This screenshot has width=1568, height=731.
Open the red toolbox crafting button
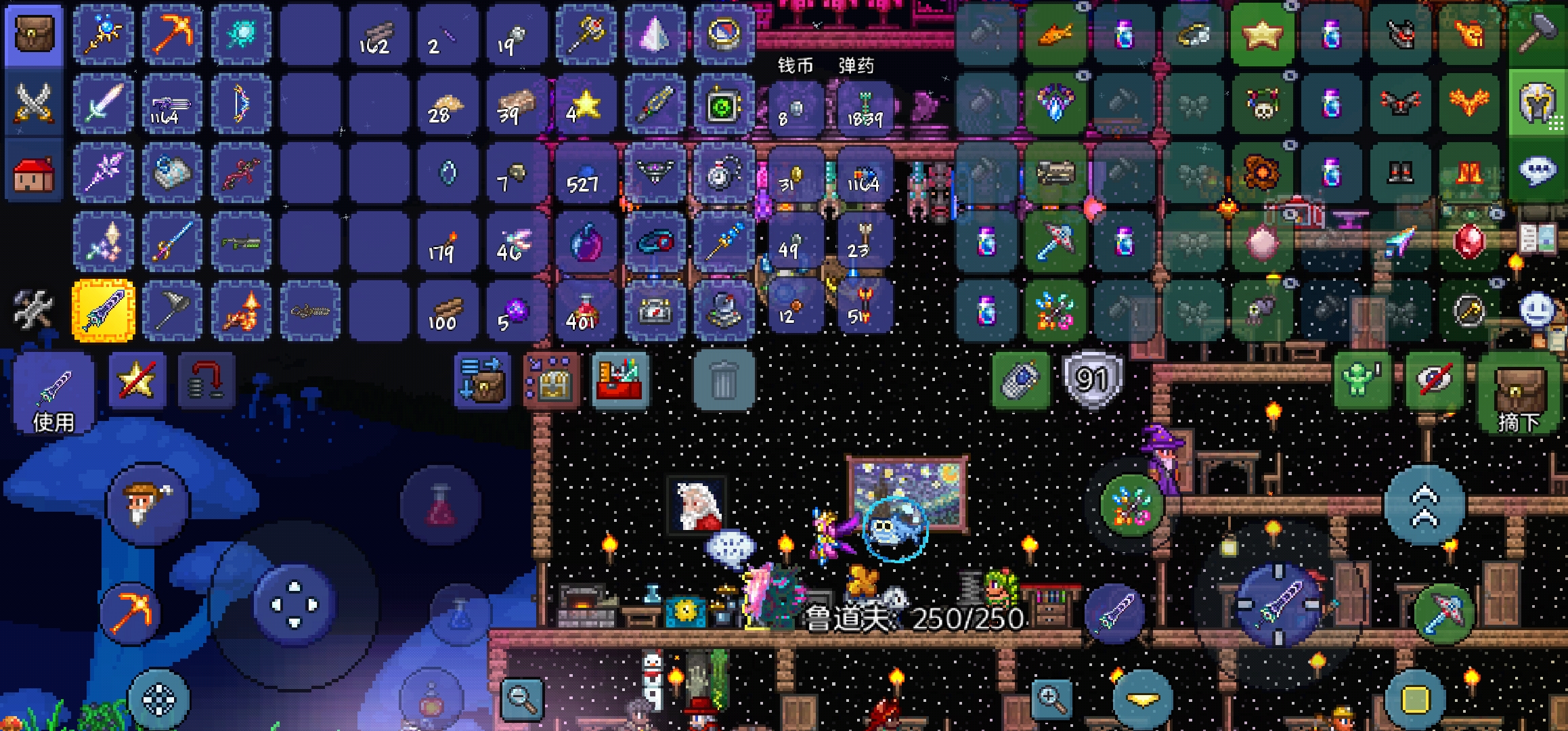[620, 380]
